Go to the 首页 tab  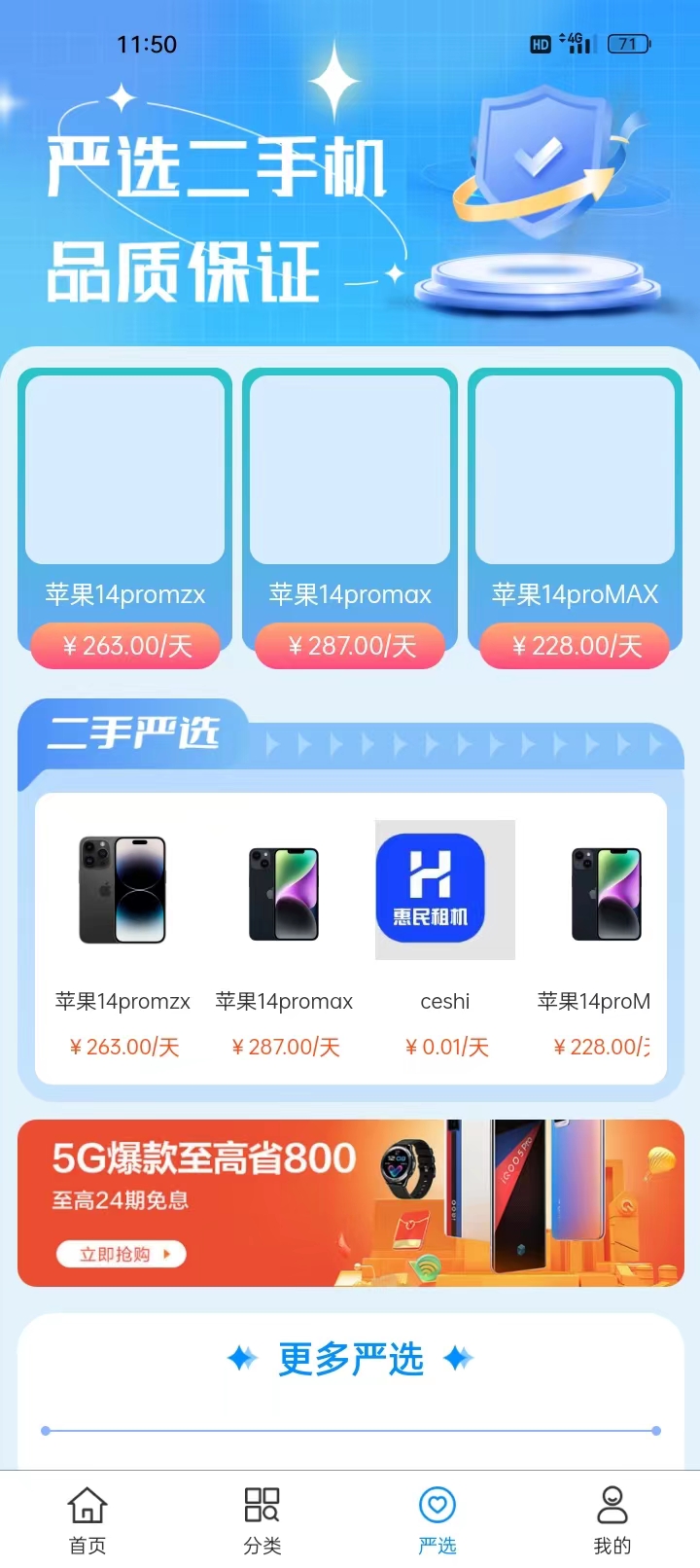87,1519
